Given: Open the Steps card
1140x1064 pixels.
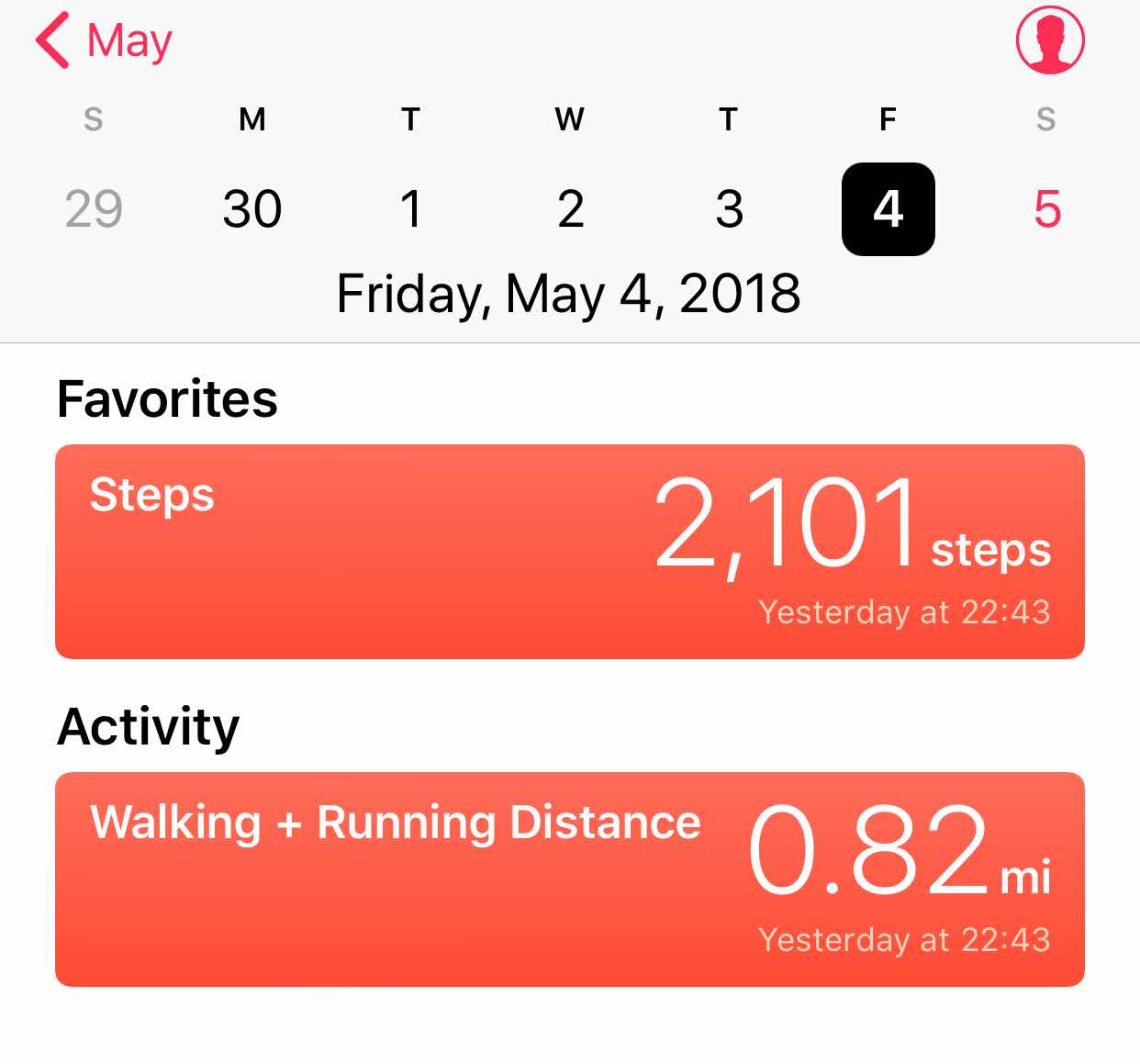Looking at the screenshot, I should (x=569, y=551).
